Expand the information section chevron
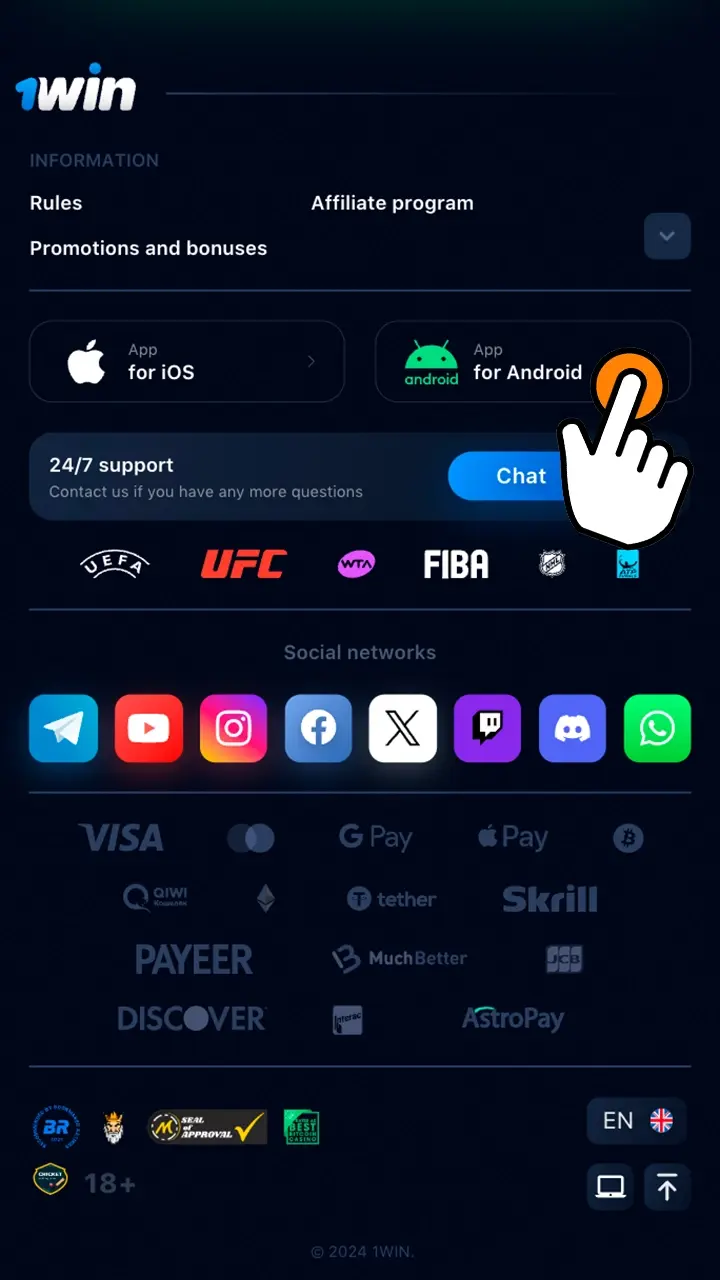The image size is (720, 1280). 667,237
